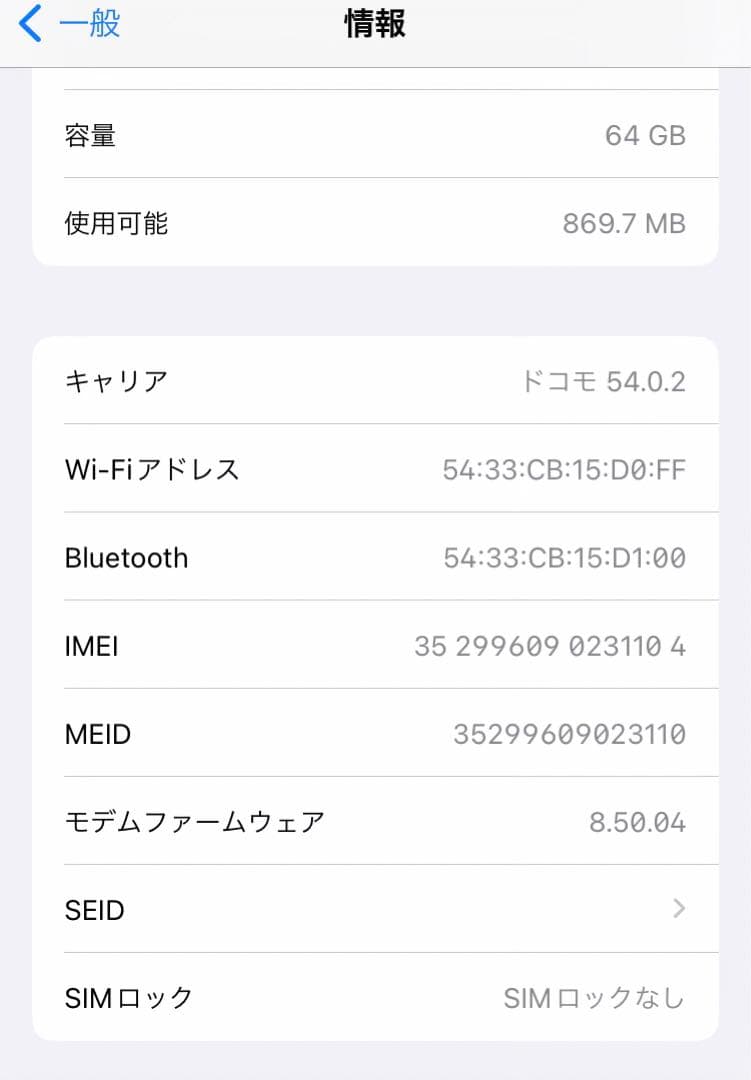Select the モデムファームウェア row
Screen dimensions: 751x1080
click(375, 821)
